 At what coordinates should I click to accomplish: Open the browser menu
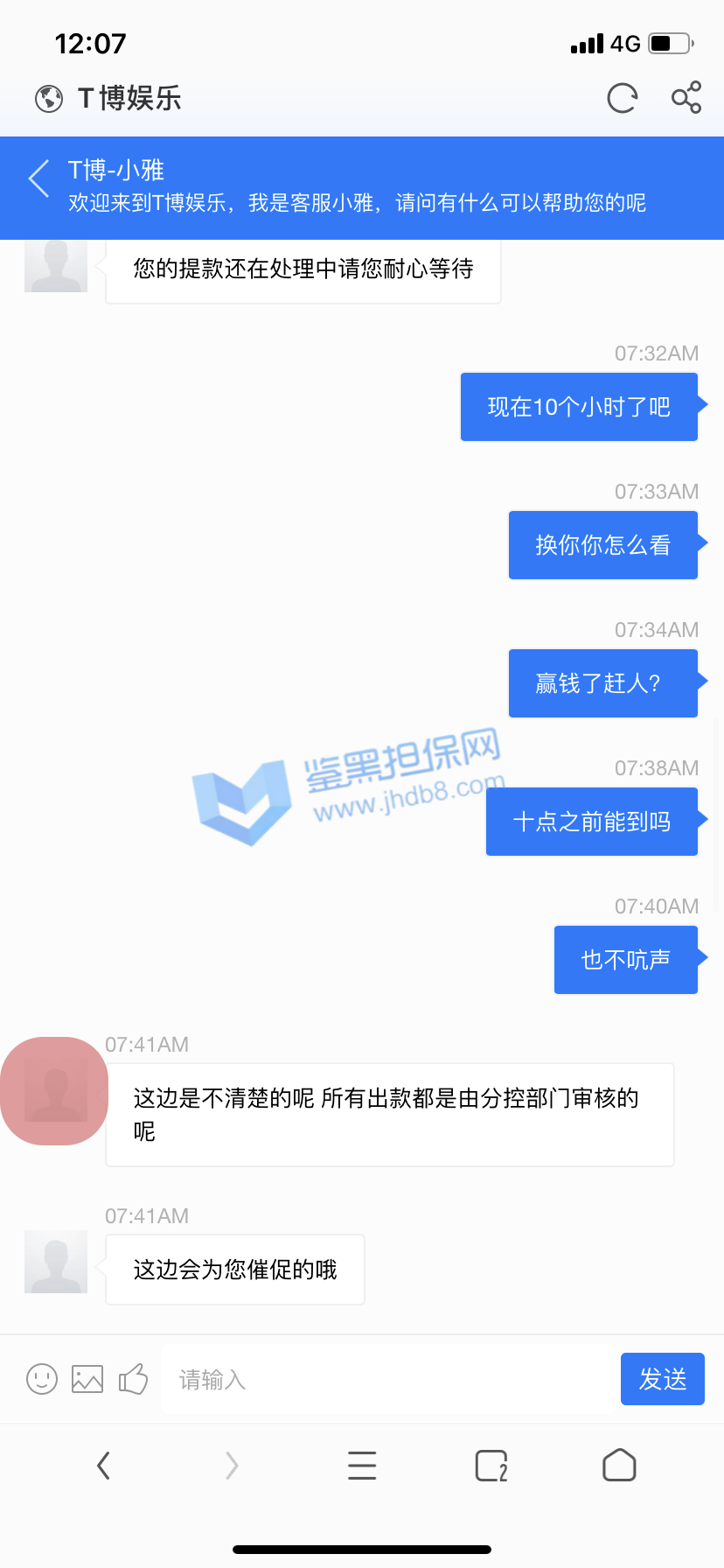coord(362,1465)
